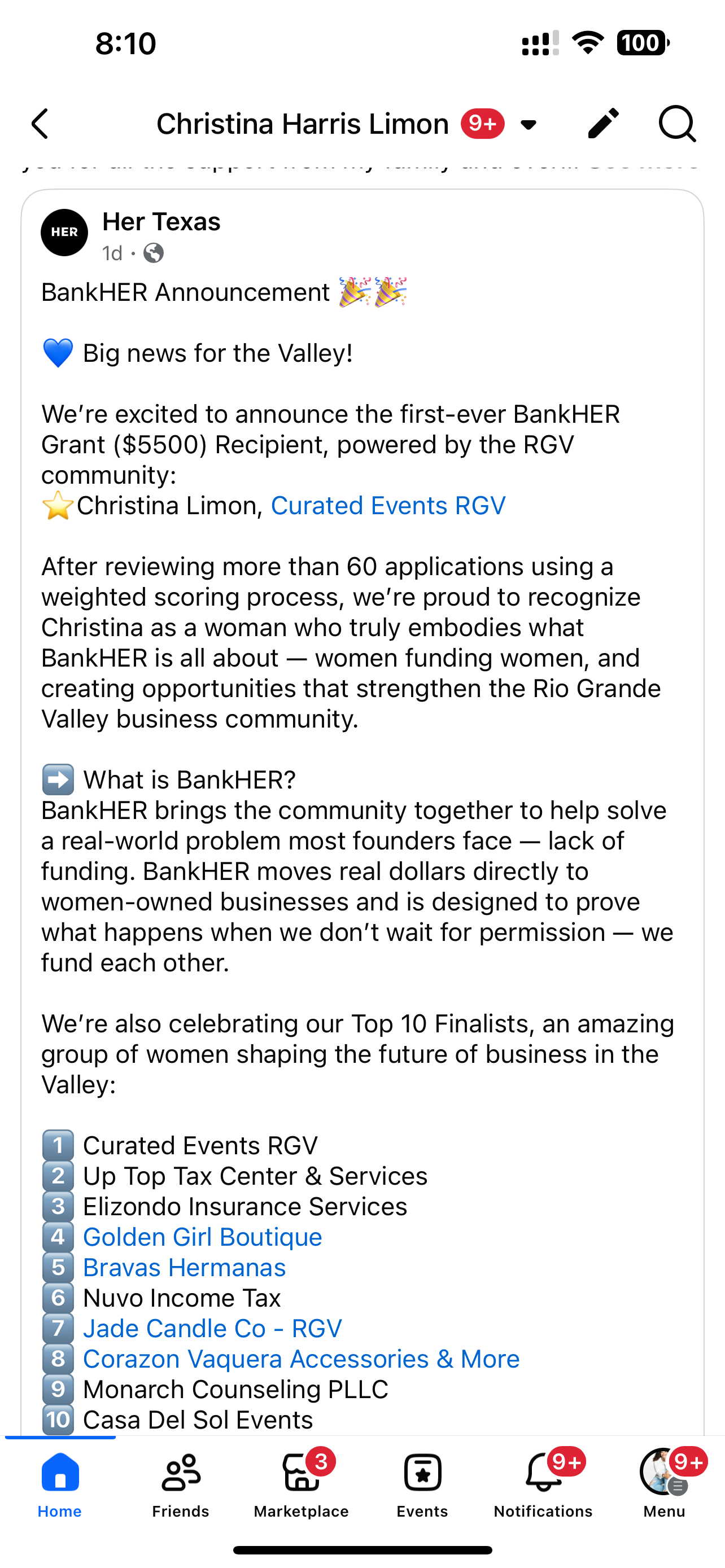Go back using the top-left arrow
Viewport: 725px width, 1568px height.
click(x=40, y=124)
